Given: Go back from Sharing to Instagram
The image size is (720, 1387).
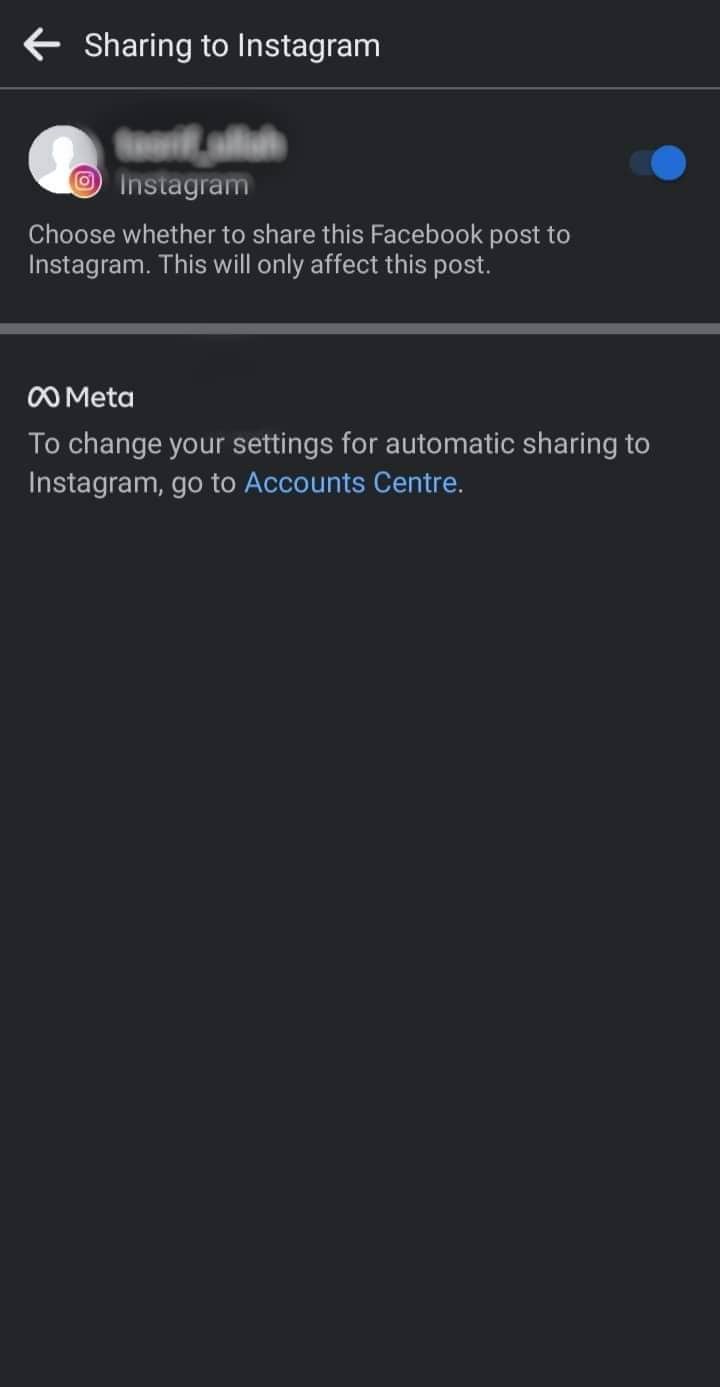Looking at the screenshot, I should 42,45.
